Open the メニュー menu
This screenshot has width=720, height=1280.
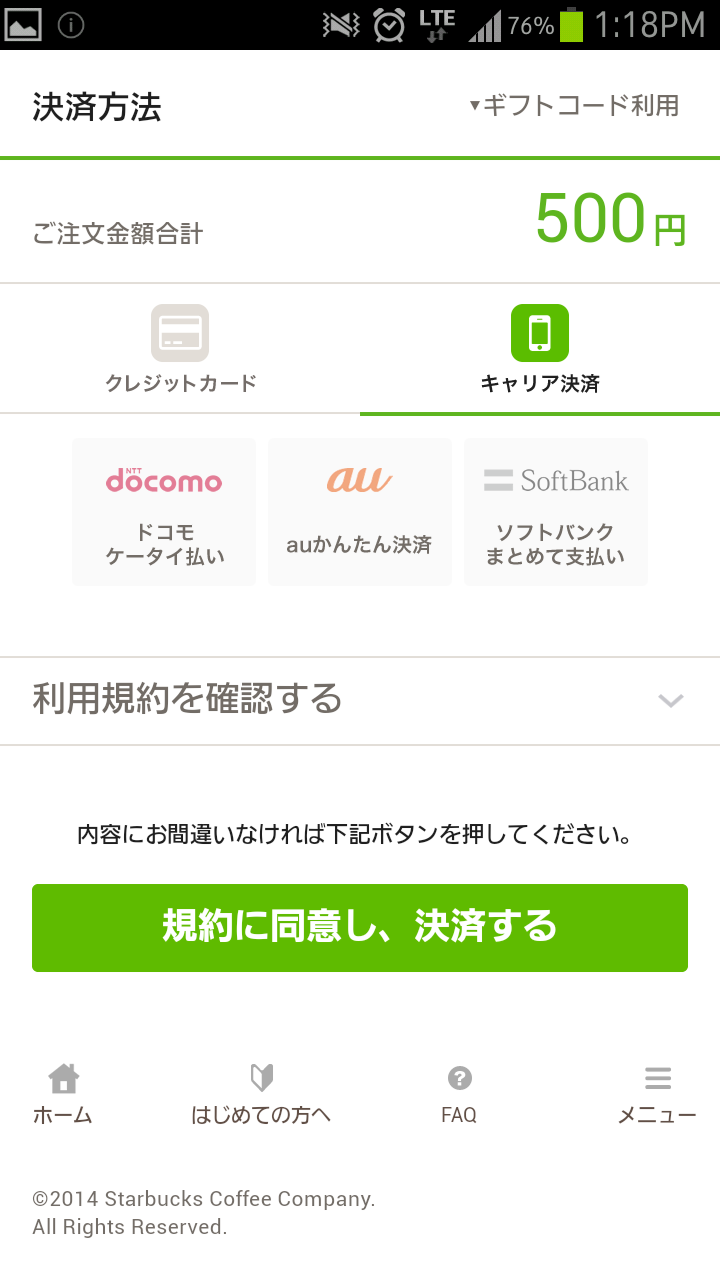[657, 1094]
